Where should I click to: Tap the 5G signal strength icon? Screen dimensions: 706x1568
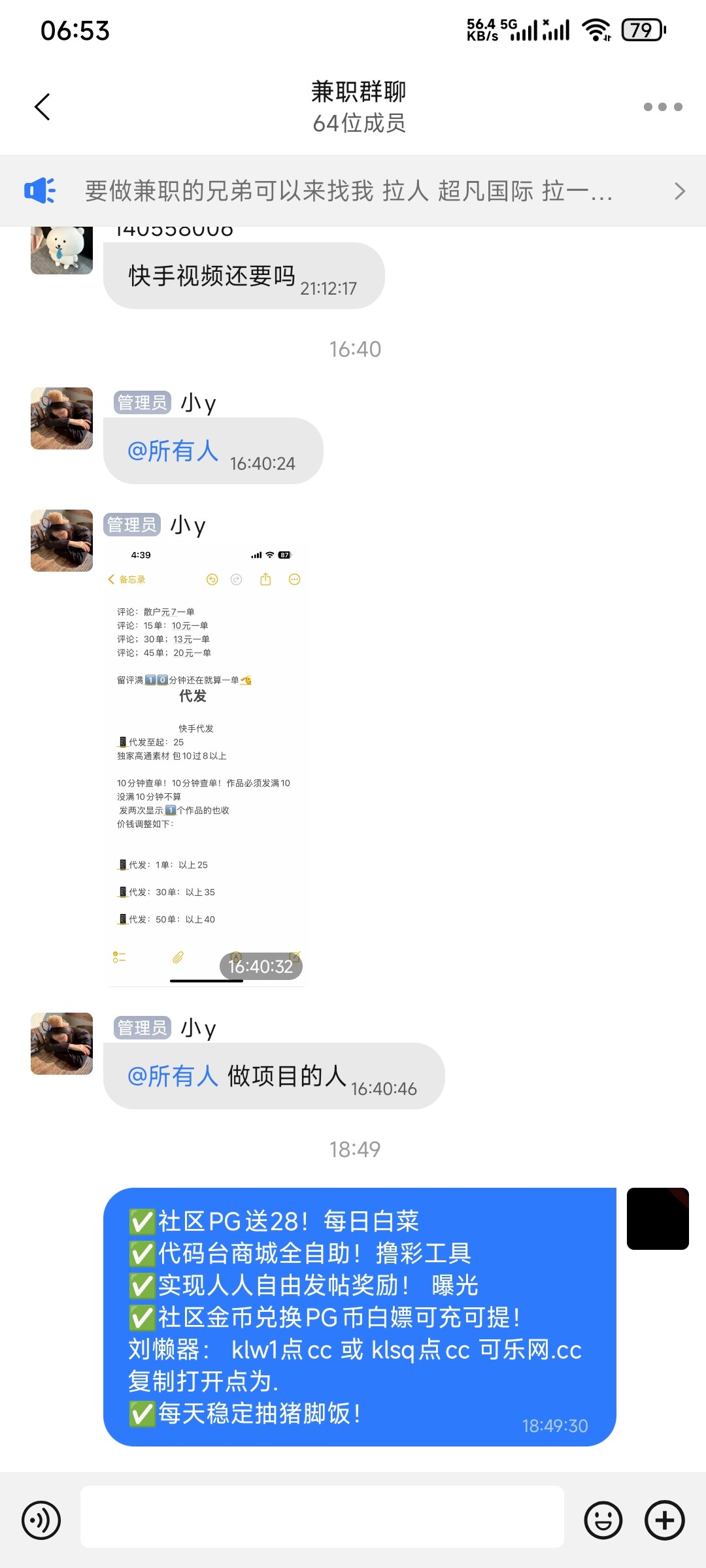[x=532, y=30]
